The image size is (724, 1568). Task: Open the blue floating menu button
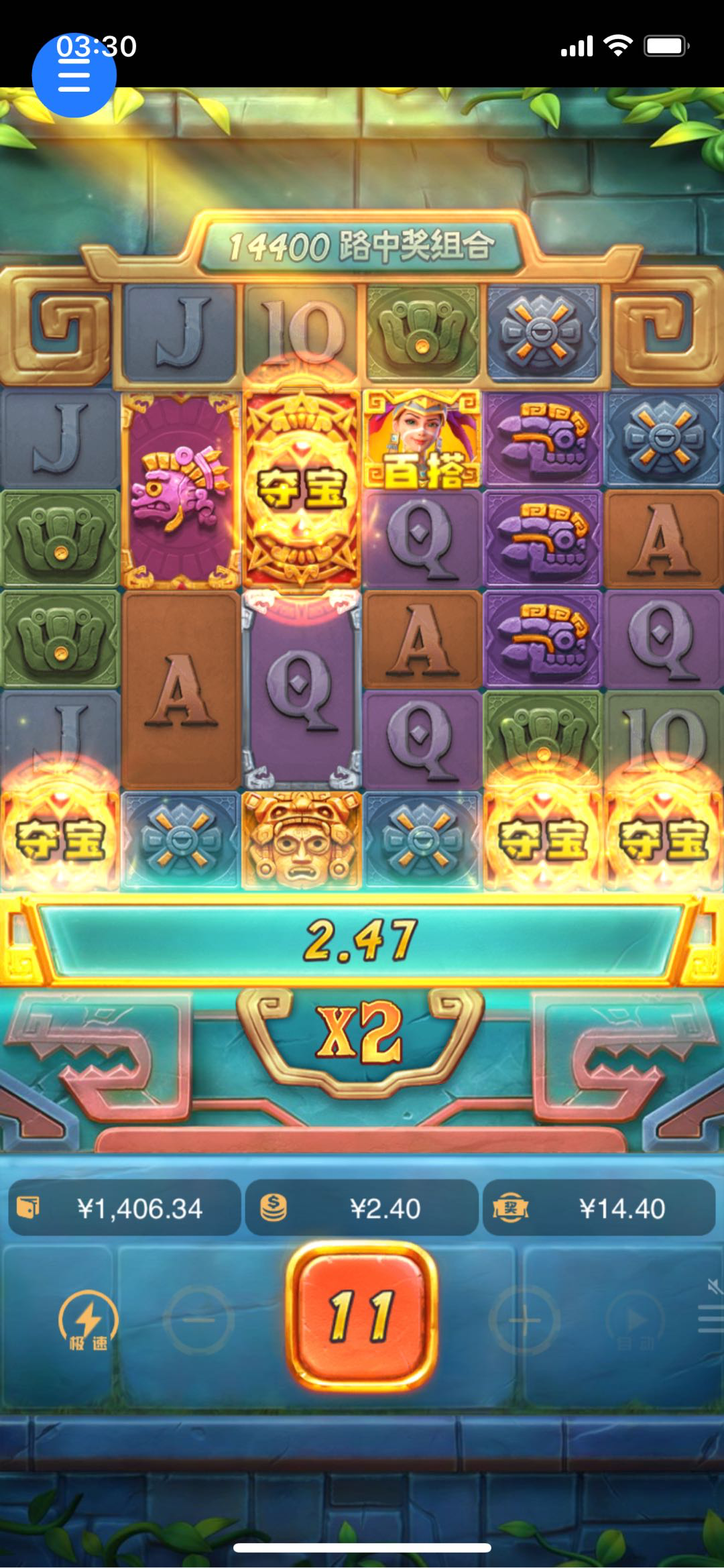coord(74,75)
